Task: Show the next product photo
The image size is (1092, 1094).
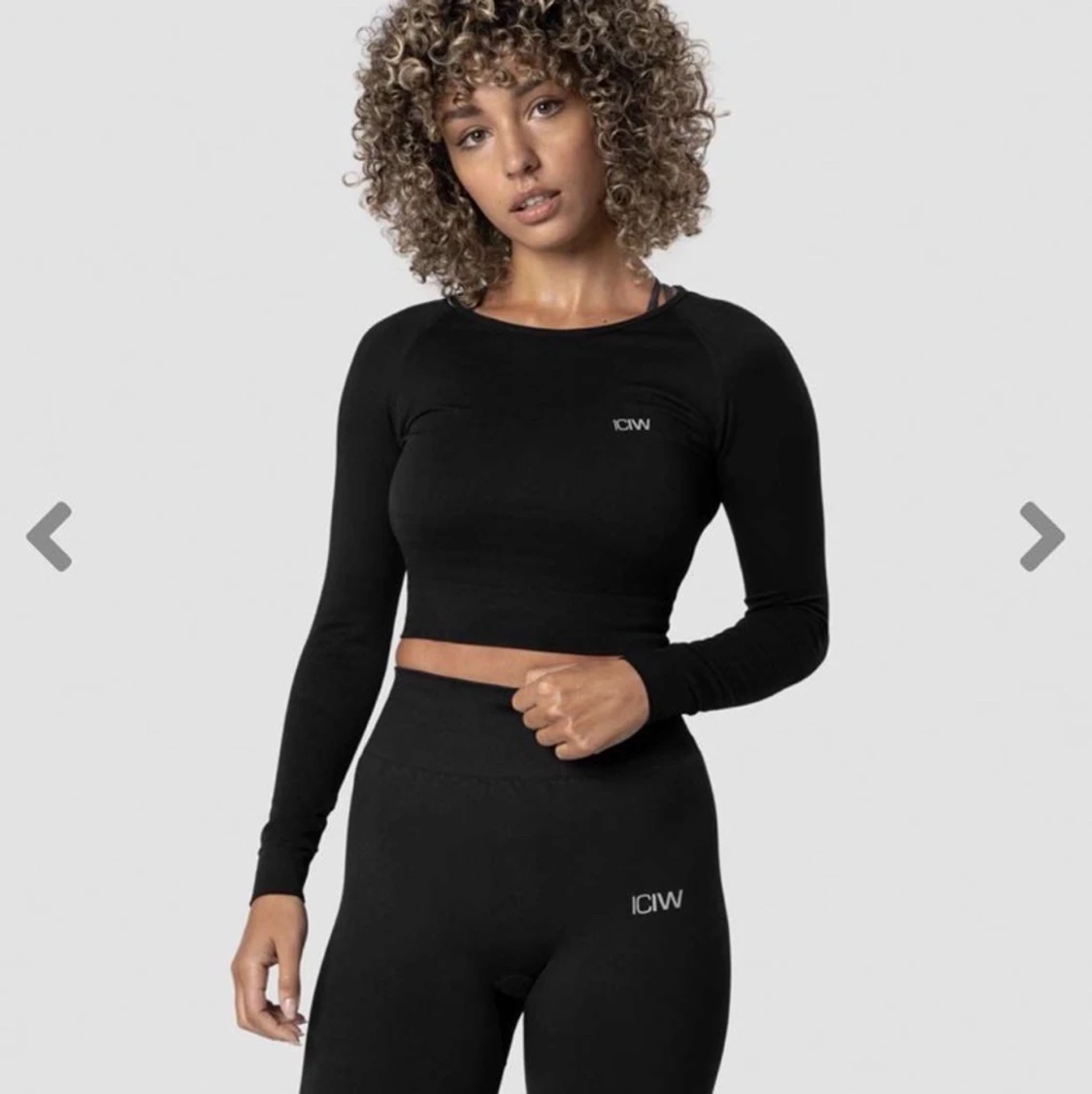Action: 1042,536
